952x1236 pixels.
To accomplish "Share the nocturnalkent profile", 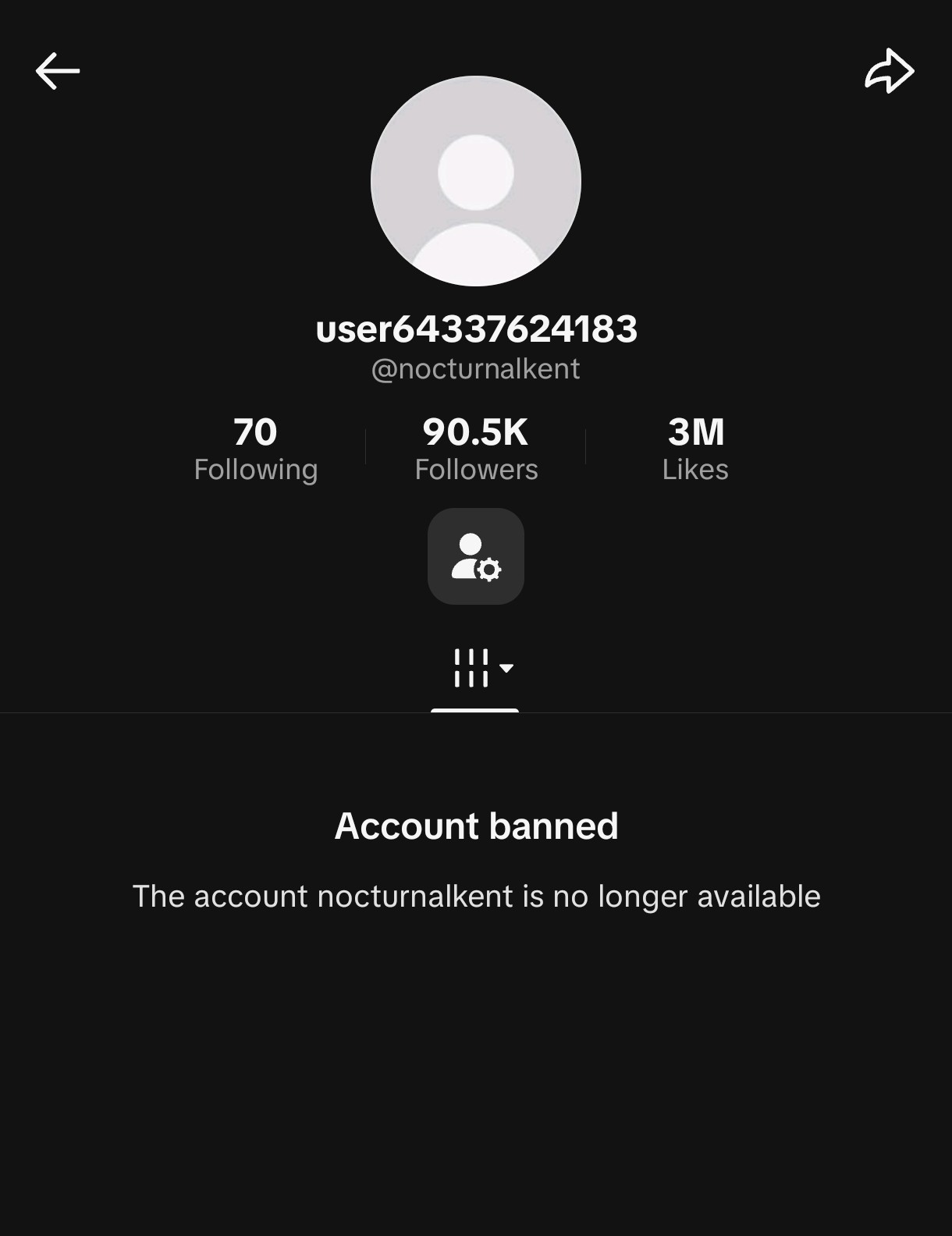I will tap(889, 71).
